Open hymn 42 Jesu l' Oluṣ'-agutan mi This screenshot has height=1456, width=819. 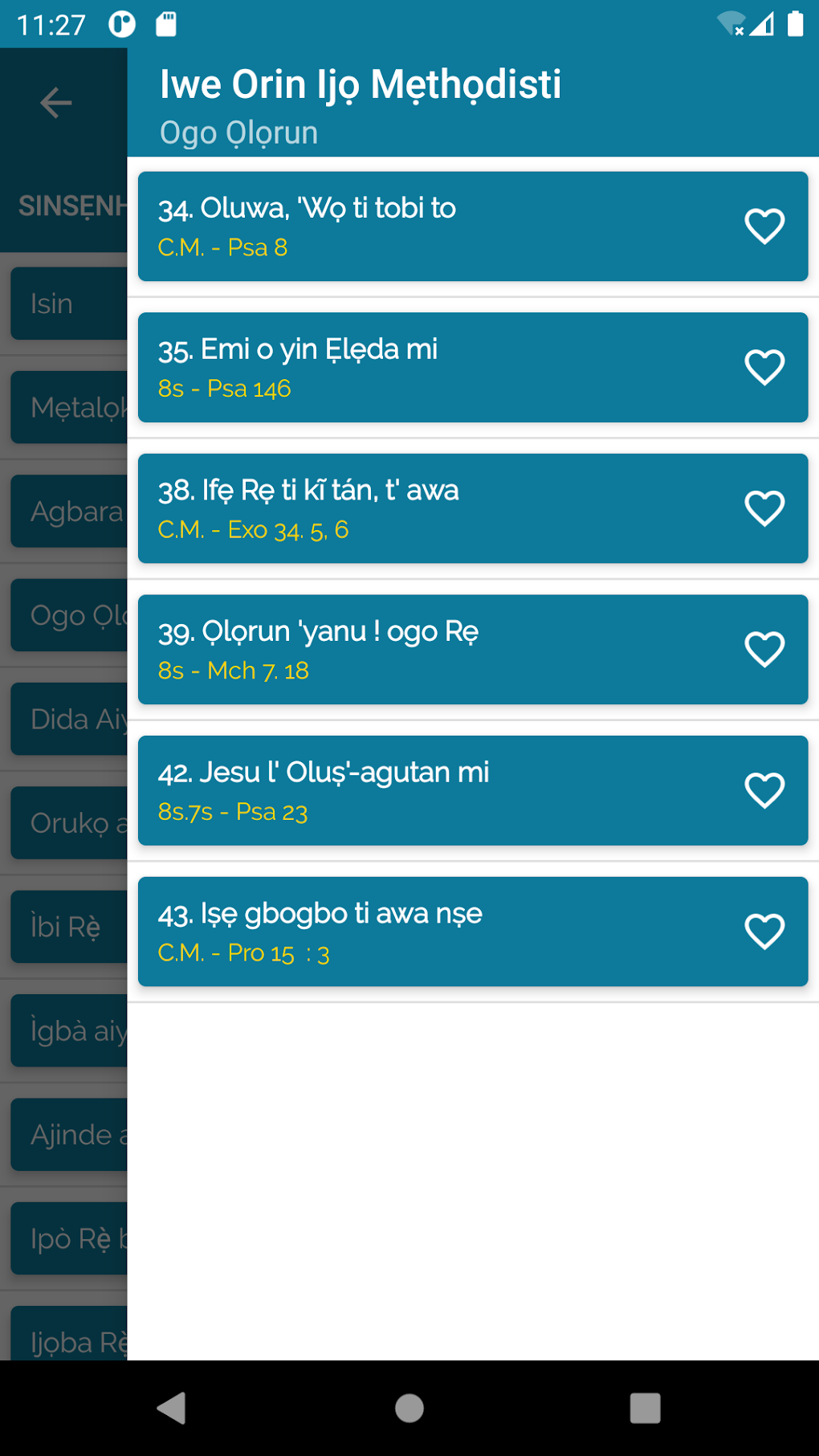coord(434,790)
